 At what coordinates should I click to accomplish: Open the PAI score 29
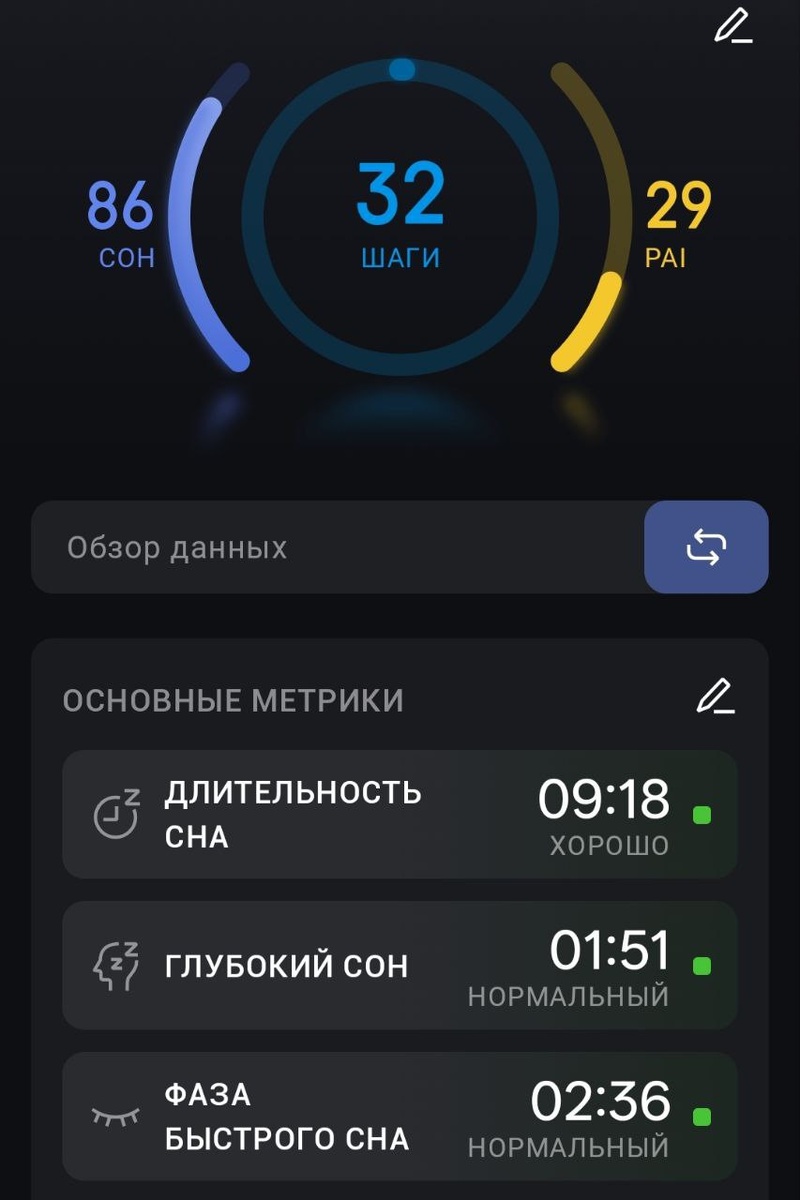tap(677, 225)
